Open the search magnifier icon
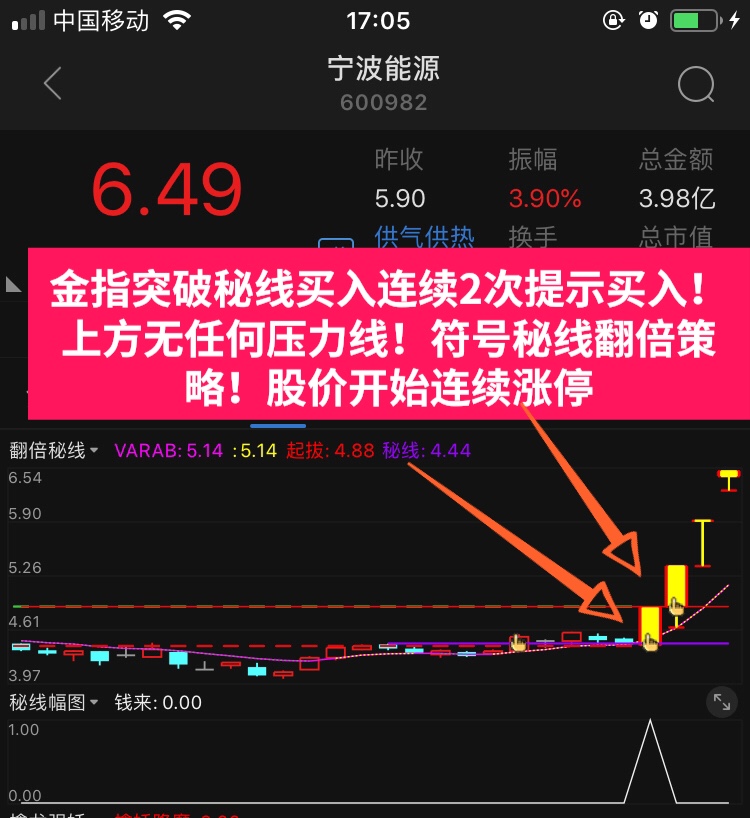The image size is (750, 818). 696,85
